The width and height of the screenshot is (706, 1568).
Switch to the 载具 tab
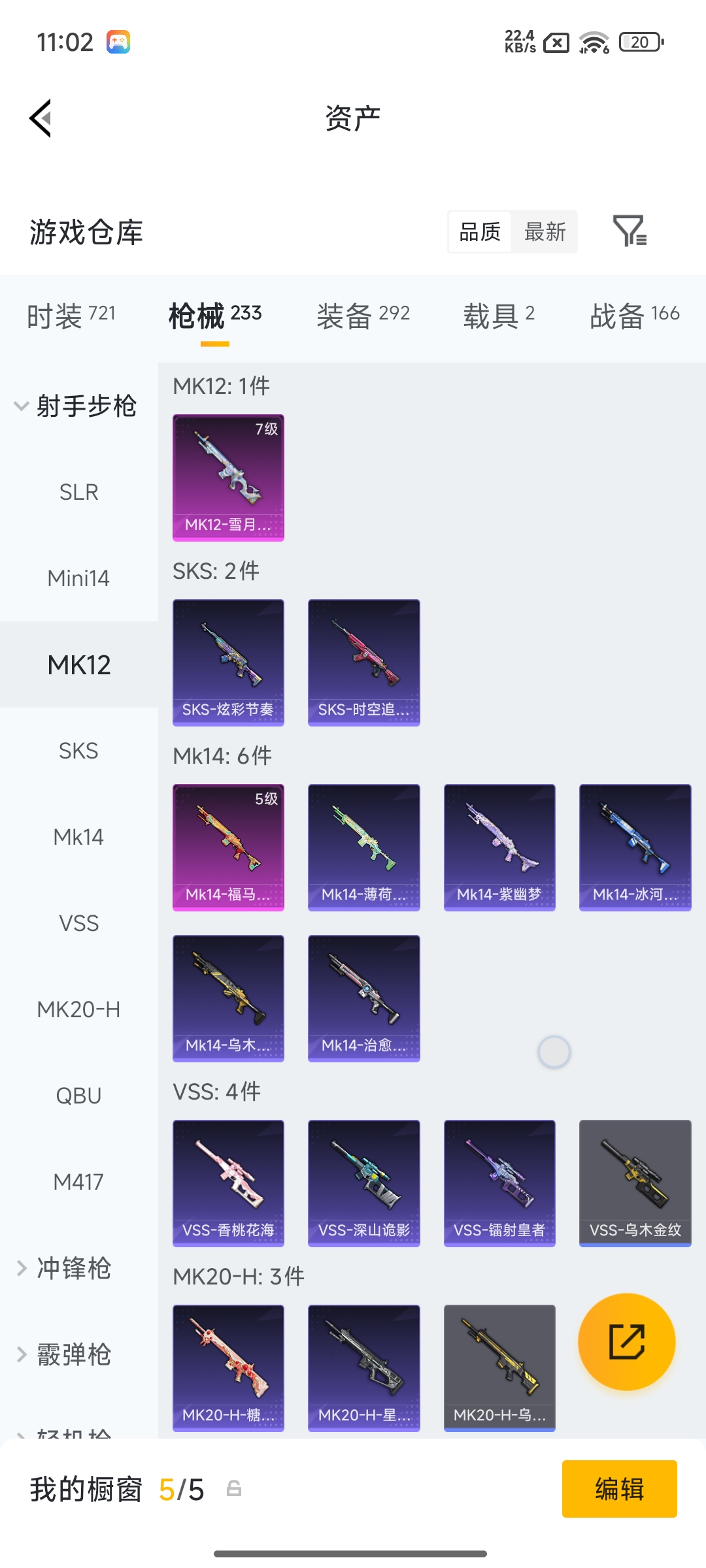point(499,316)
